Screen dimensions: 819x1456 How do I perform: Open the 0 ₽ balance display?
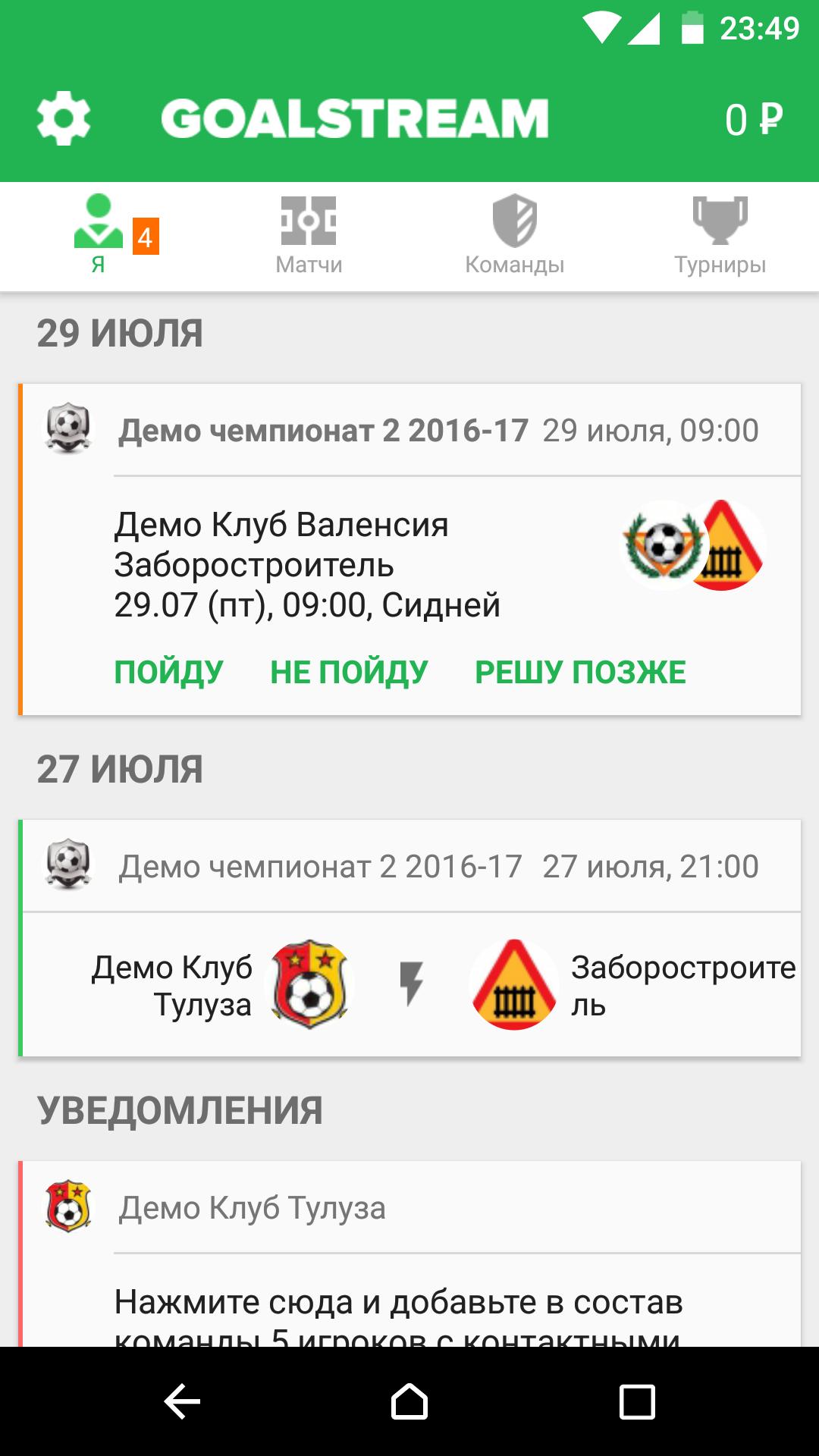coord(755,118)
